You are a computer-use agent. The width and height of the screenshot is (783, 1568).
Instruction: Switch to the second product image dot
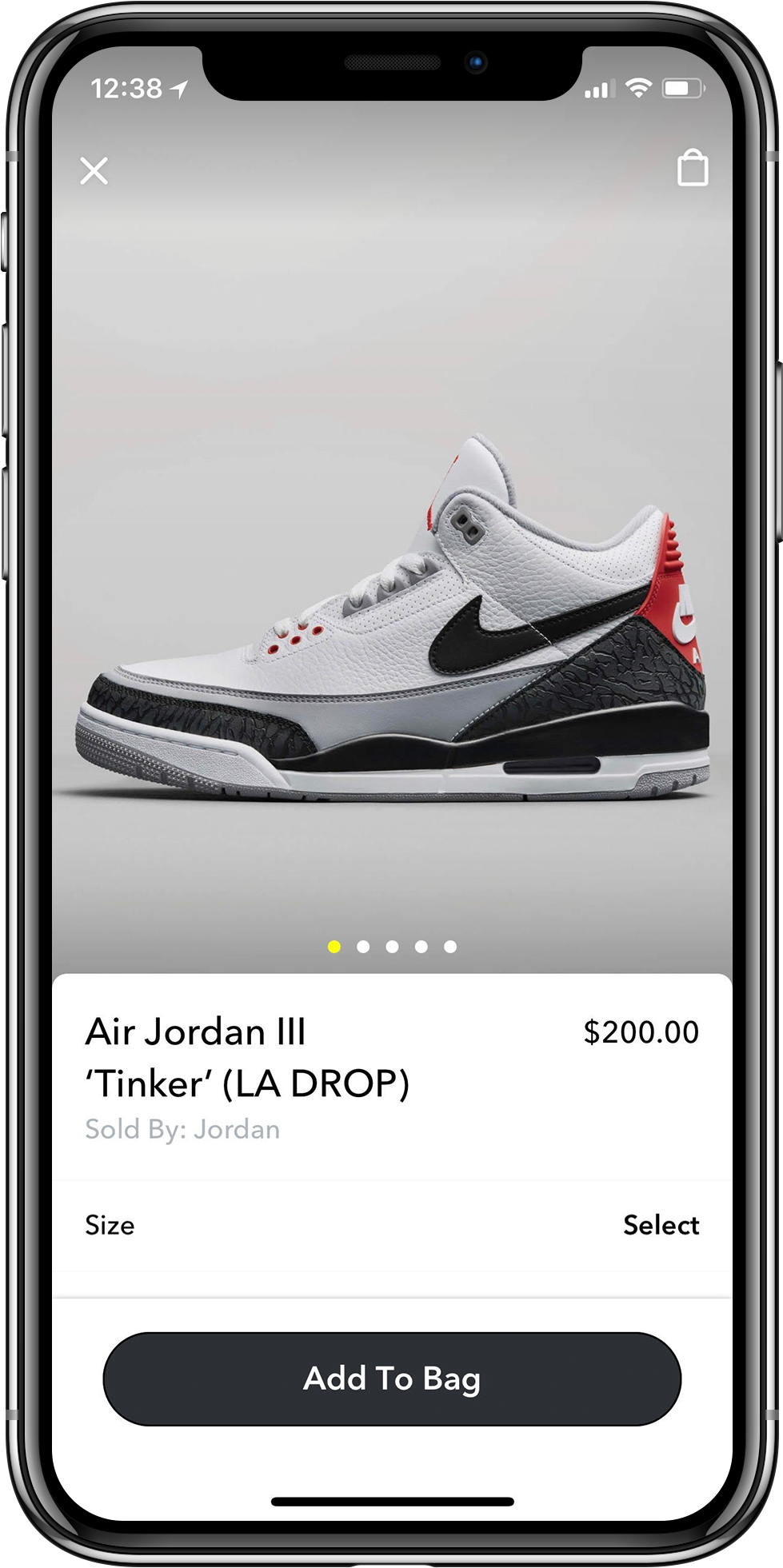point(363,945)
